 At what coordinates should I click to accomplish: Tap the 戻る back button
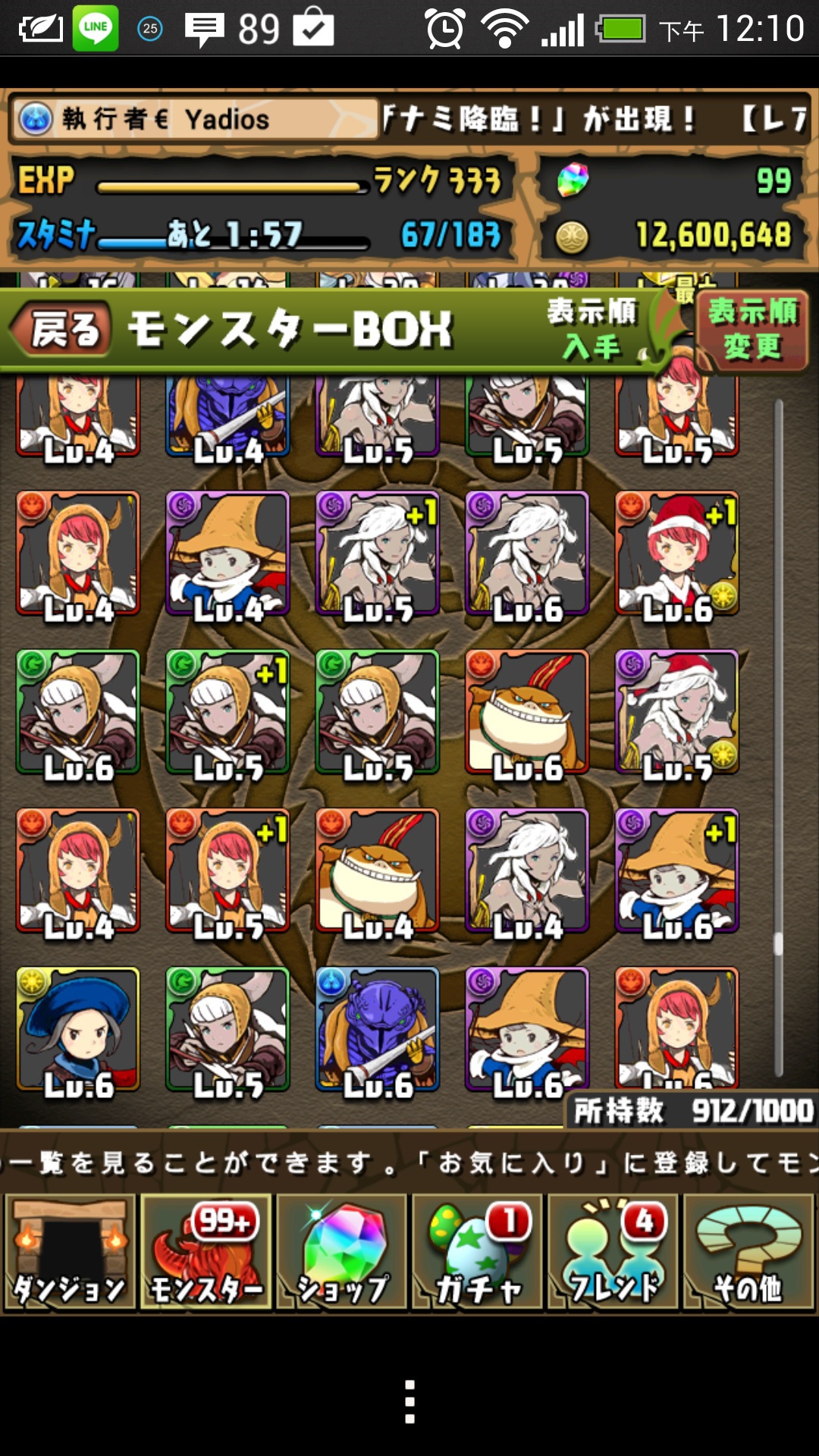pos(62,330)
